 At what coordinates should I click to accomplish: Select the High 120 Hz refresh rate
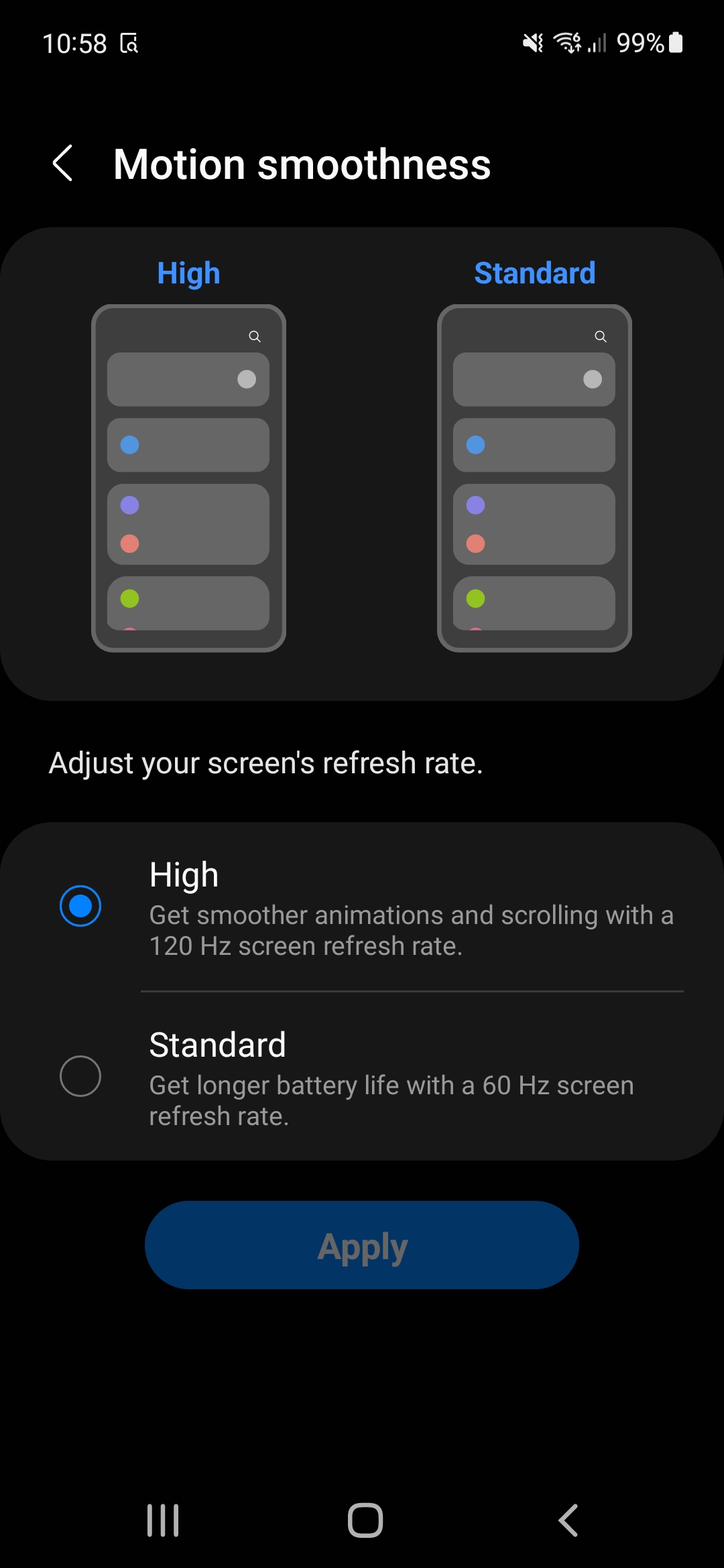click(362, 907)
